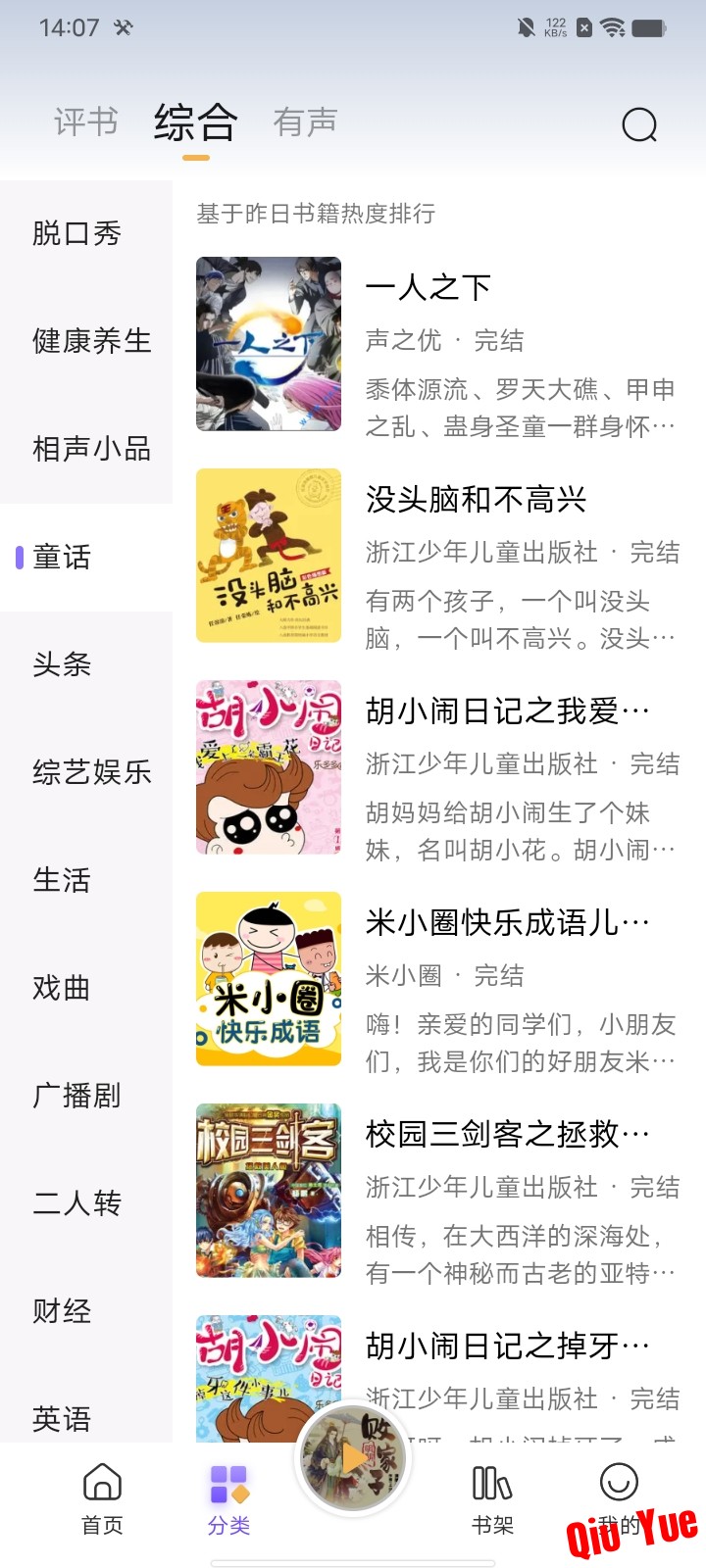Open the 我的 profile tab

[619, 1497]
